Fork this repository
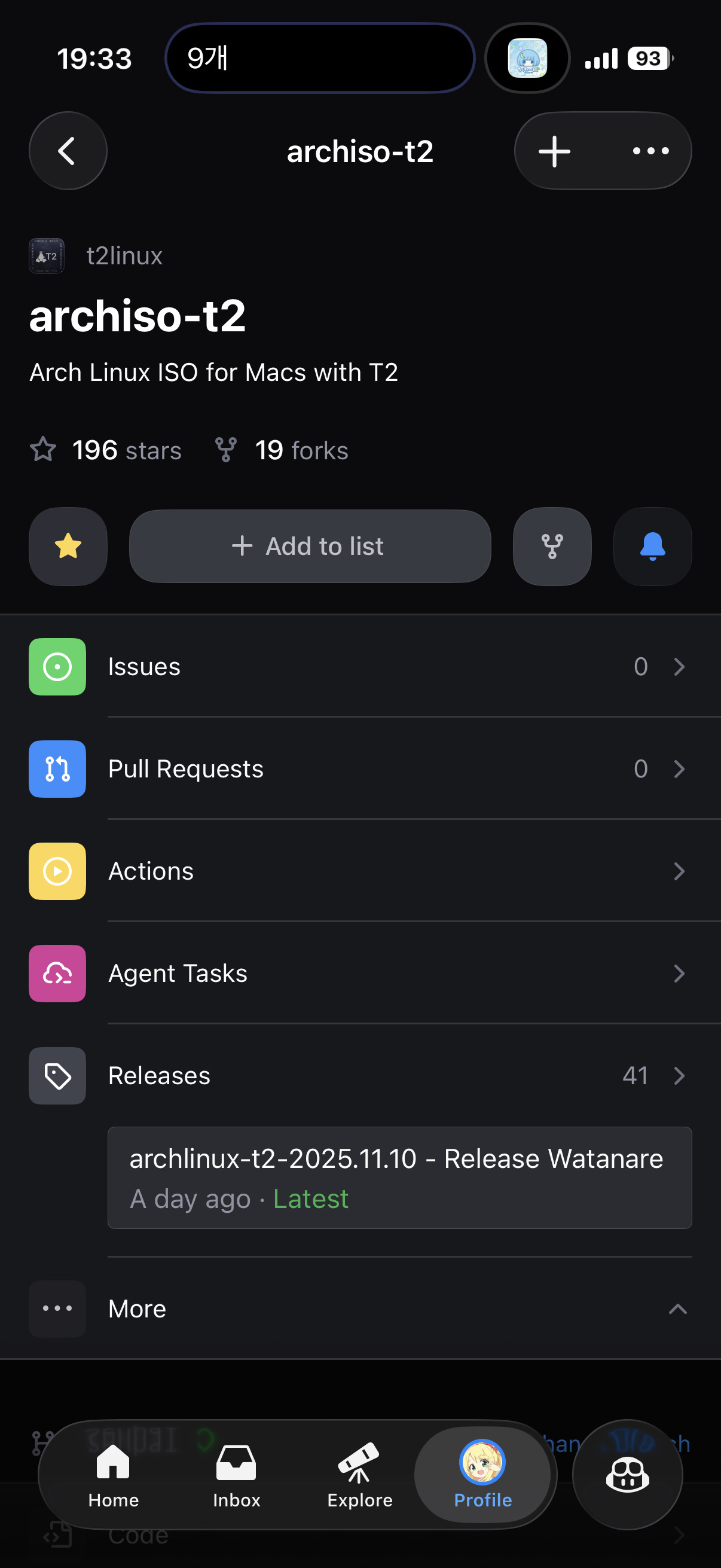The height and width of the screenshot is (1568, 721). pos(552,546)
